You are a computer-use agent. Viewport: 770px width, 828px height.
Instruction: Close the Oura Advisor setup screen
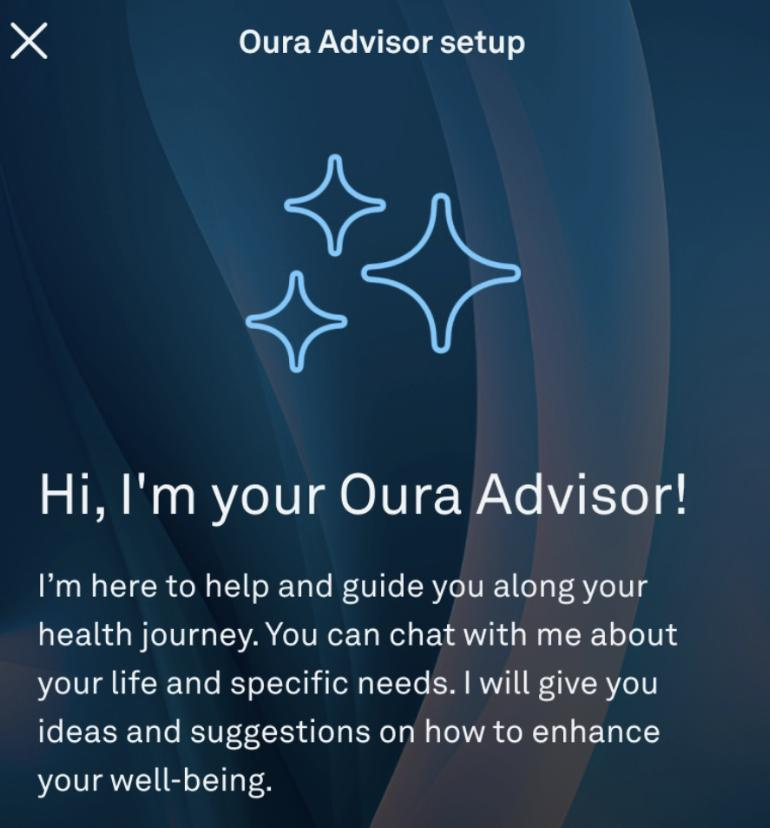point(29,42)
